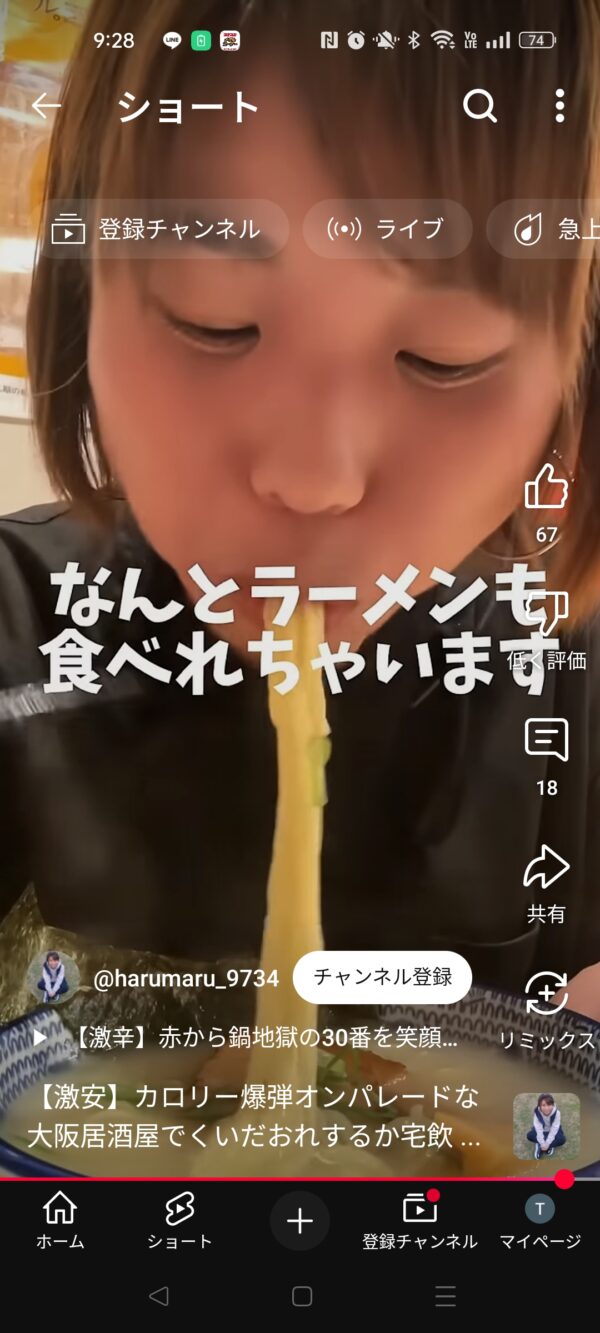This screenshot has height=1333, width=600.
Task: Select the 登録チャンネル filter chip
Action: [157, 229]
